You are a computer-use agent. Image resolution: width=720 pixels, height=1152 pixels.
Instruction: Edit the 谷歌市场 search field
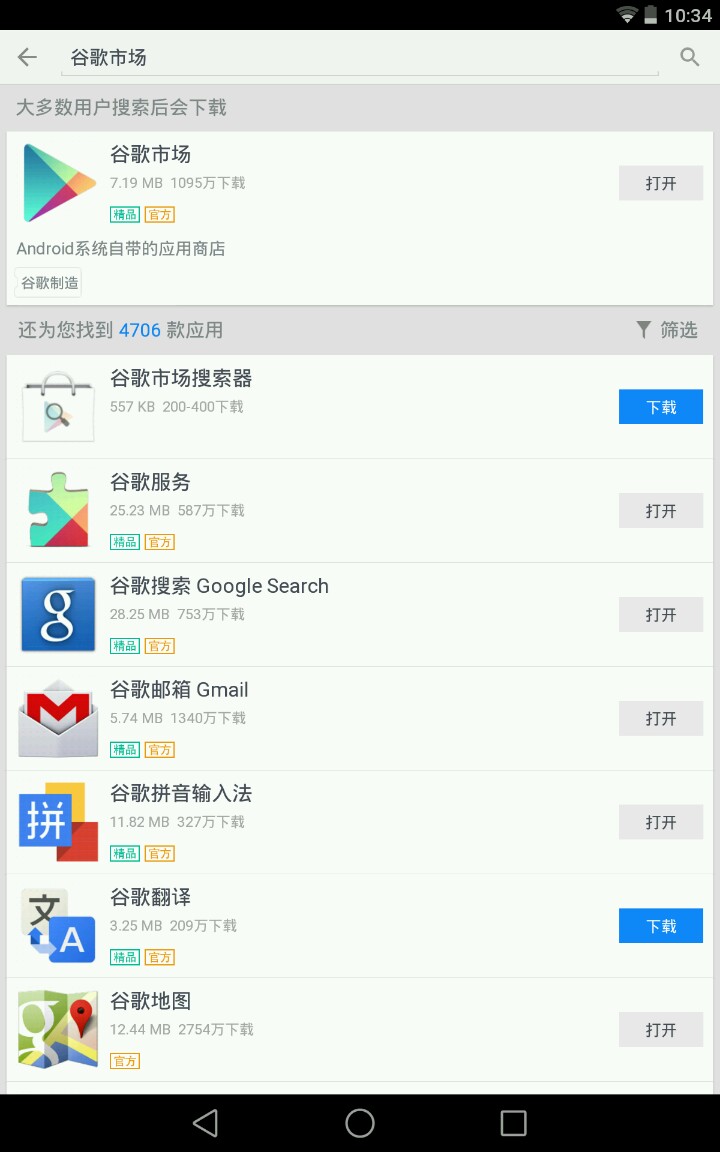click(360, 58)
